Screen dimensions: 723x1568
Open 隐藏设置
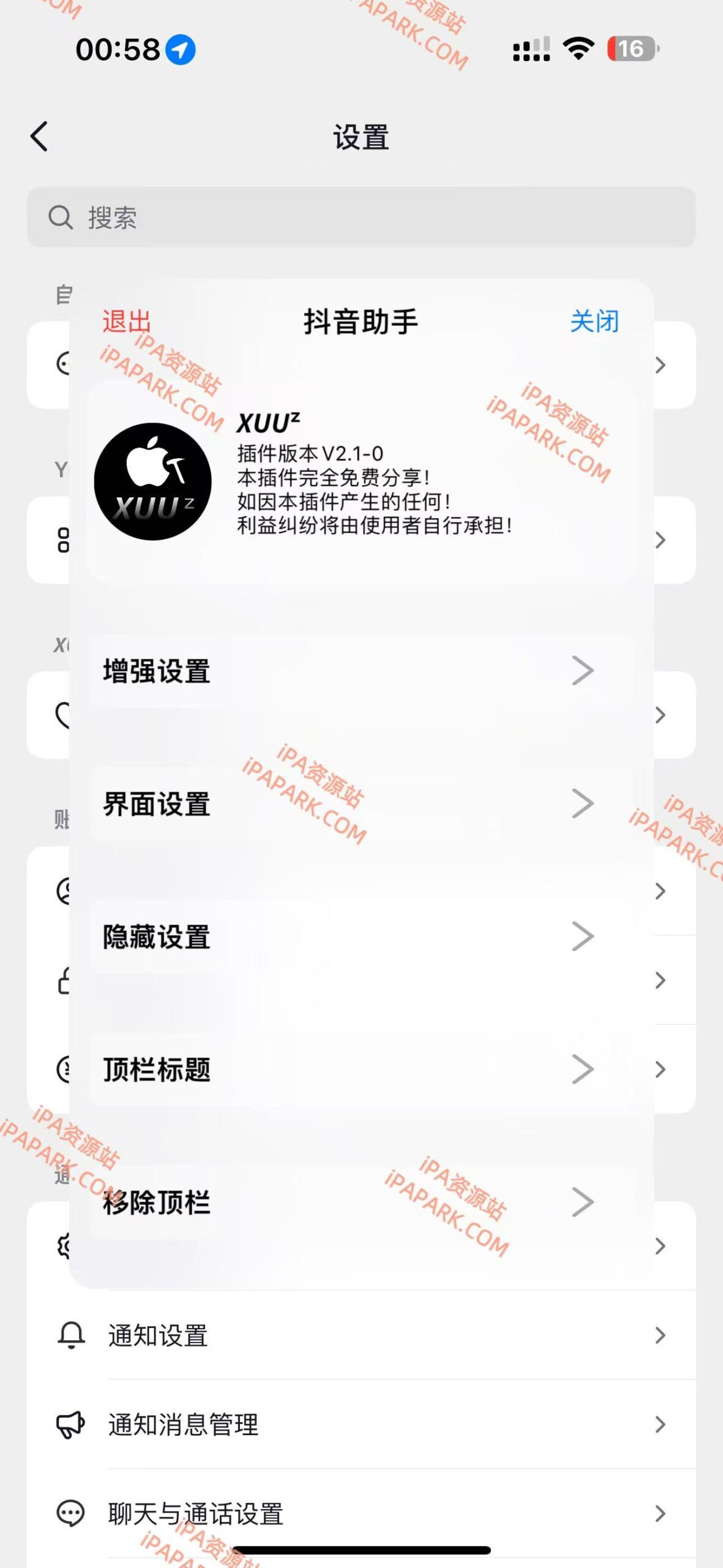tap(361, 937)
